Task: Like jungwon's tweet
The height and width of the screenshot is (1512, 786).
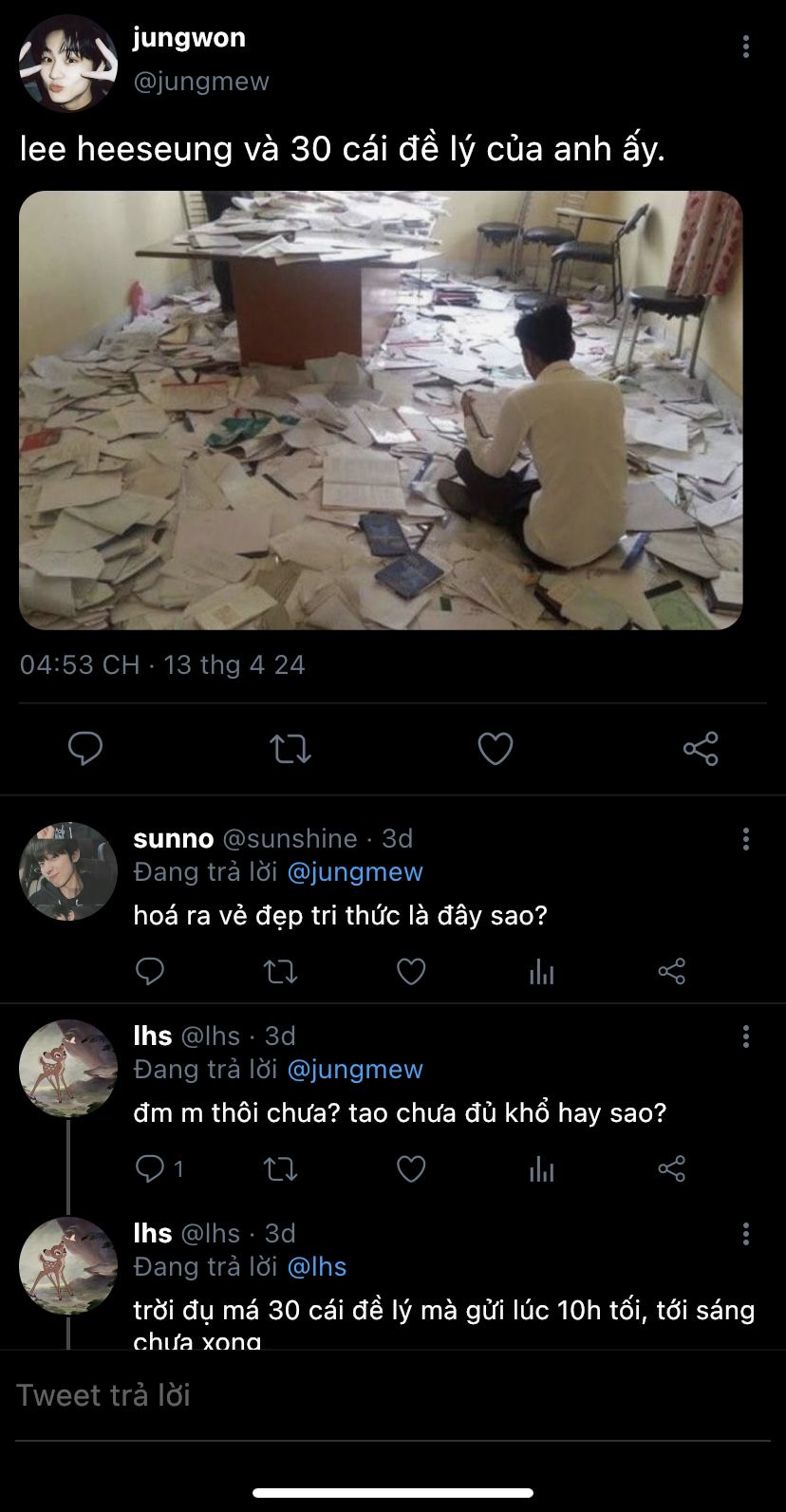Action: pyautogui.click(x=495, y=749)
